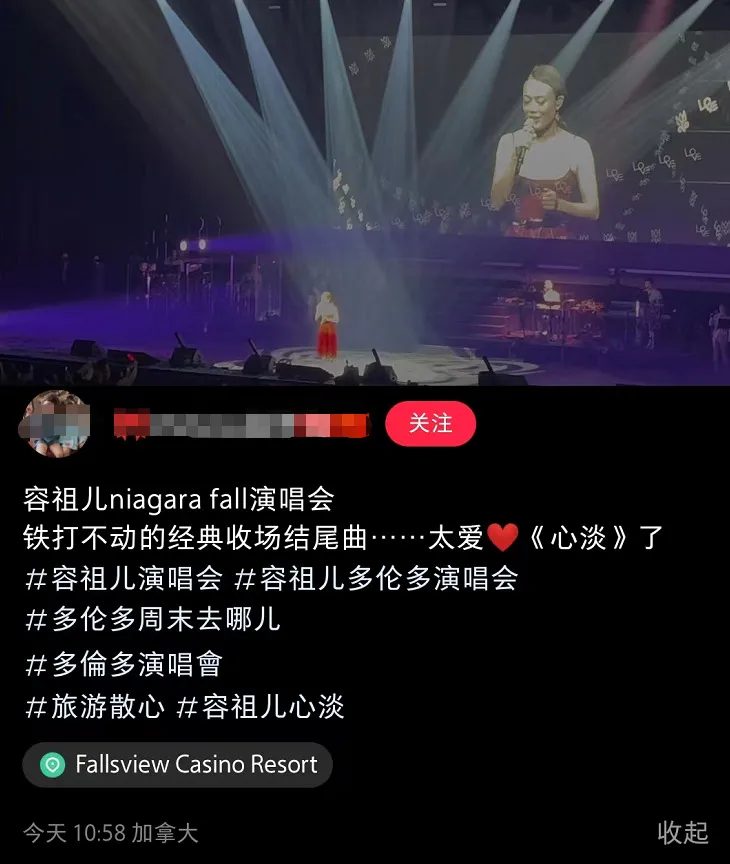Viewport: 730px width, 864px height.
Task: Open hashtag #多伦多周末去哪儿
Action: point(151,619)
